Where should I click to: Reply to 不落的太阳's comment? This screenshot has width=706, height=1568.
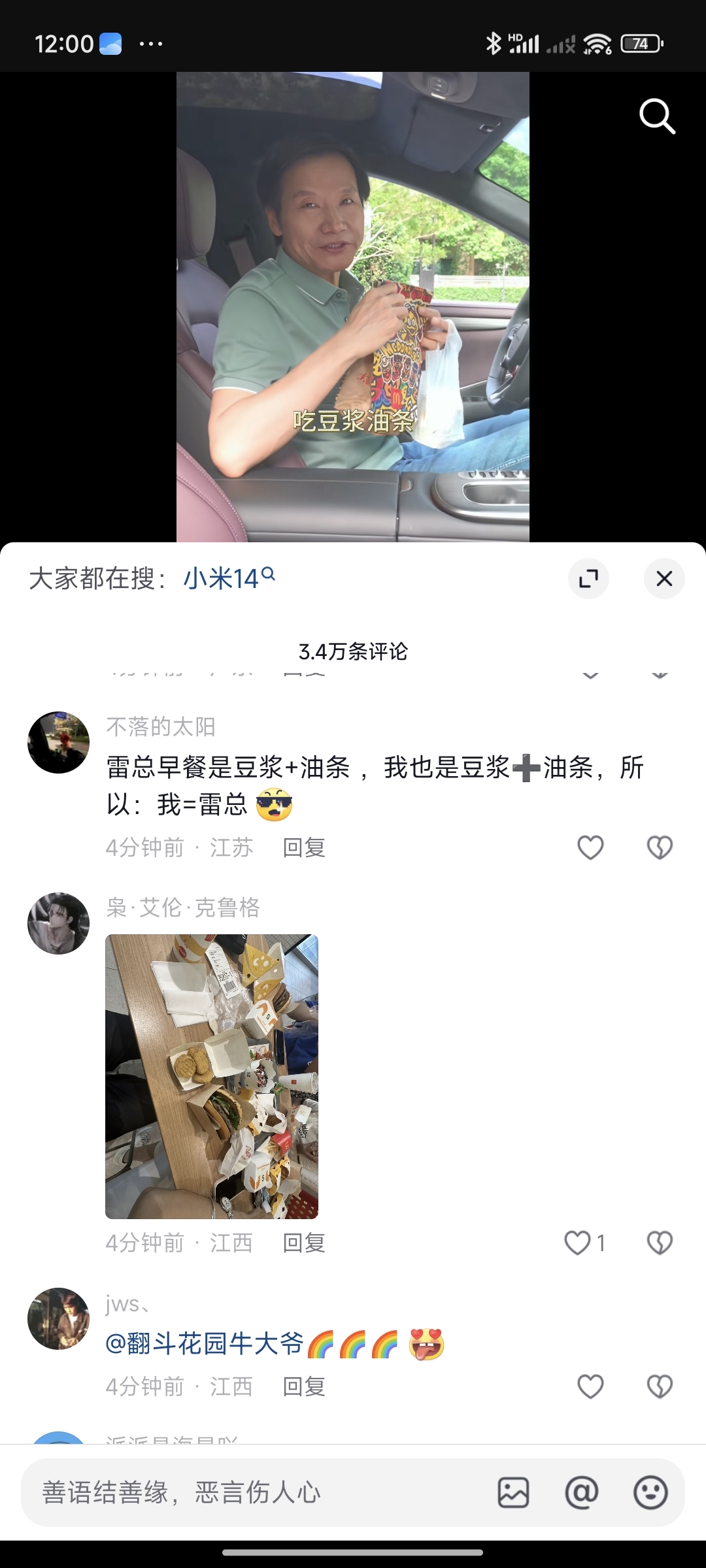pos(305,847)
